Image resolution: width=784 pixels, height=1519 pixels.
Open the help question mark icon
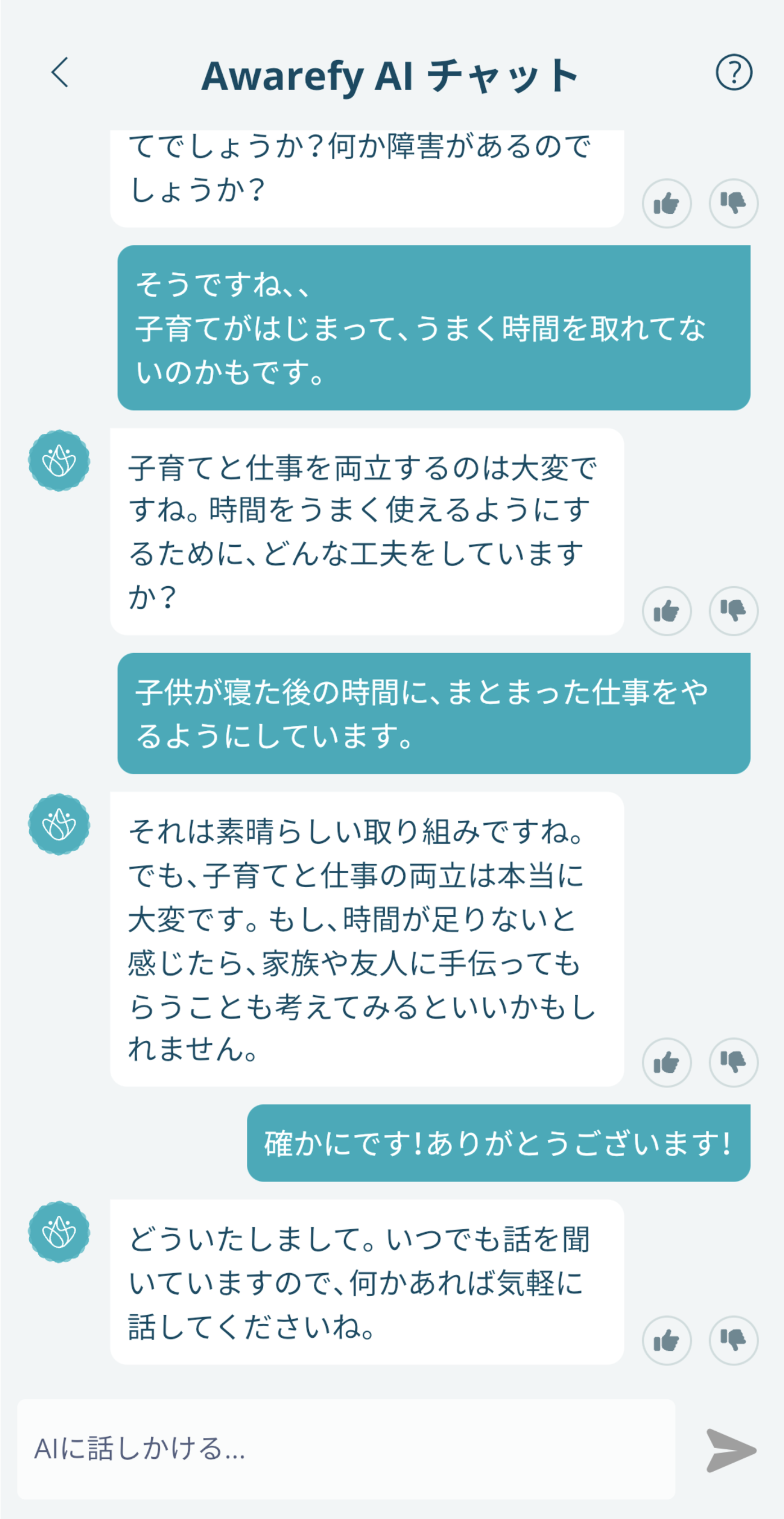(733, 73)
